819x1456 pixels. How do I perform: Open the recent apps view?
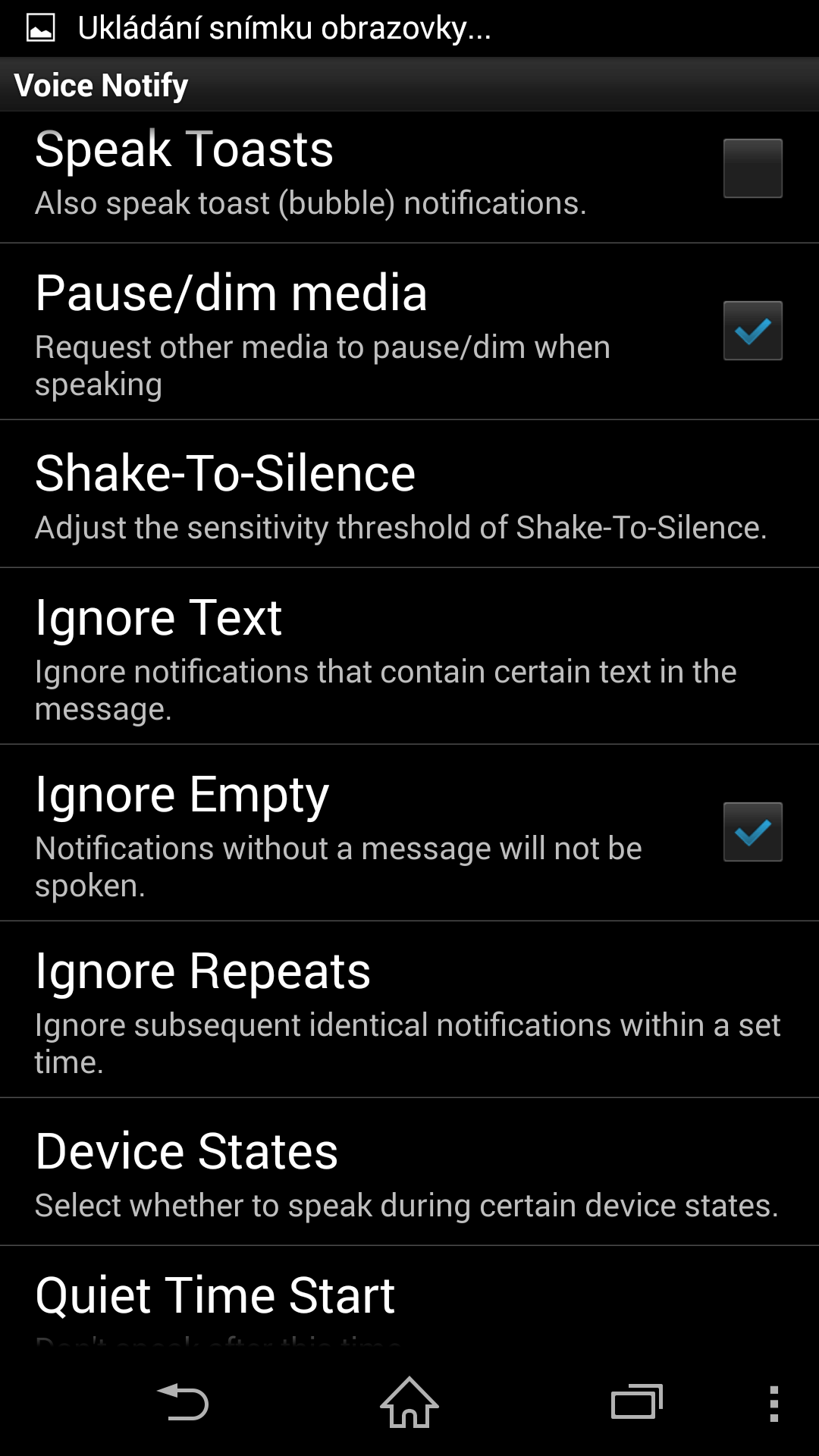coord(637,1403)
